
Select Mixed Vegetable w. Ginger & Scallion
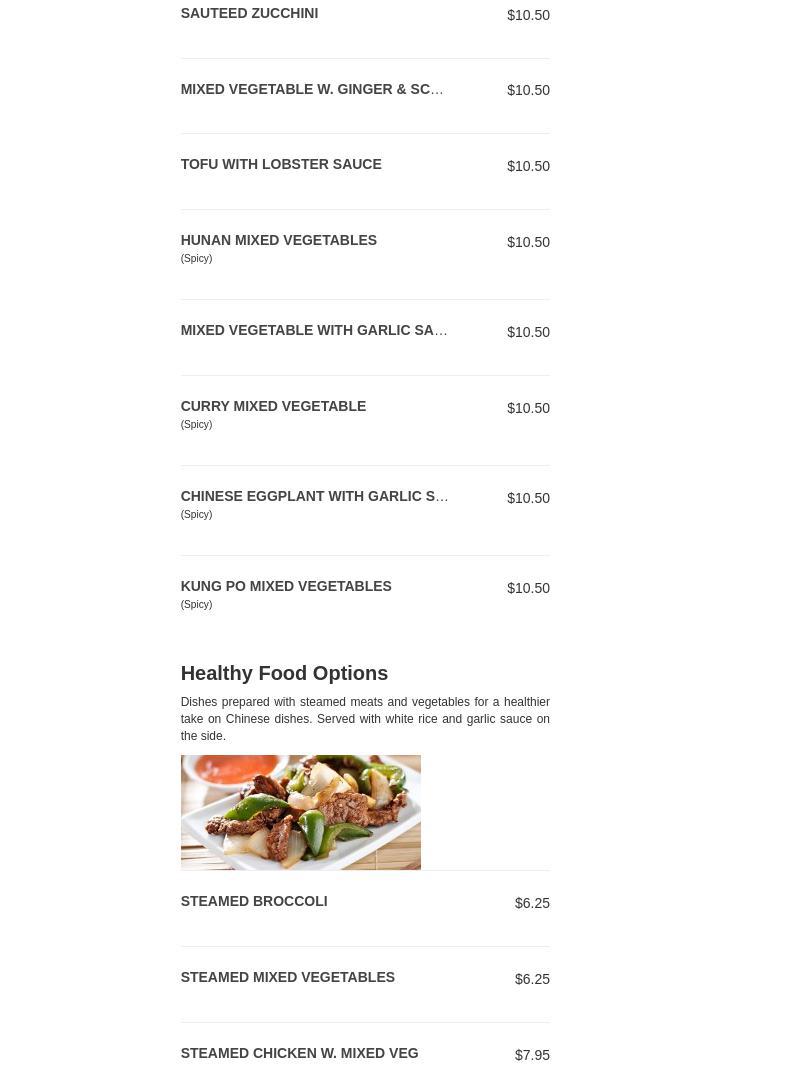[x=311, y=90]
